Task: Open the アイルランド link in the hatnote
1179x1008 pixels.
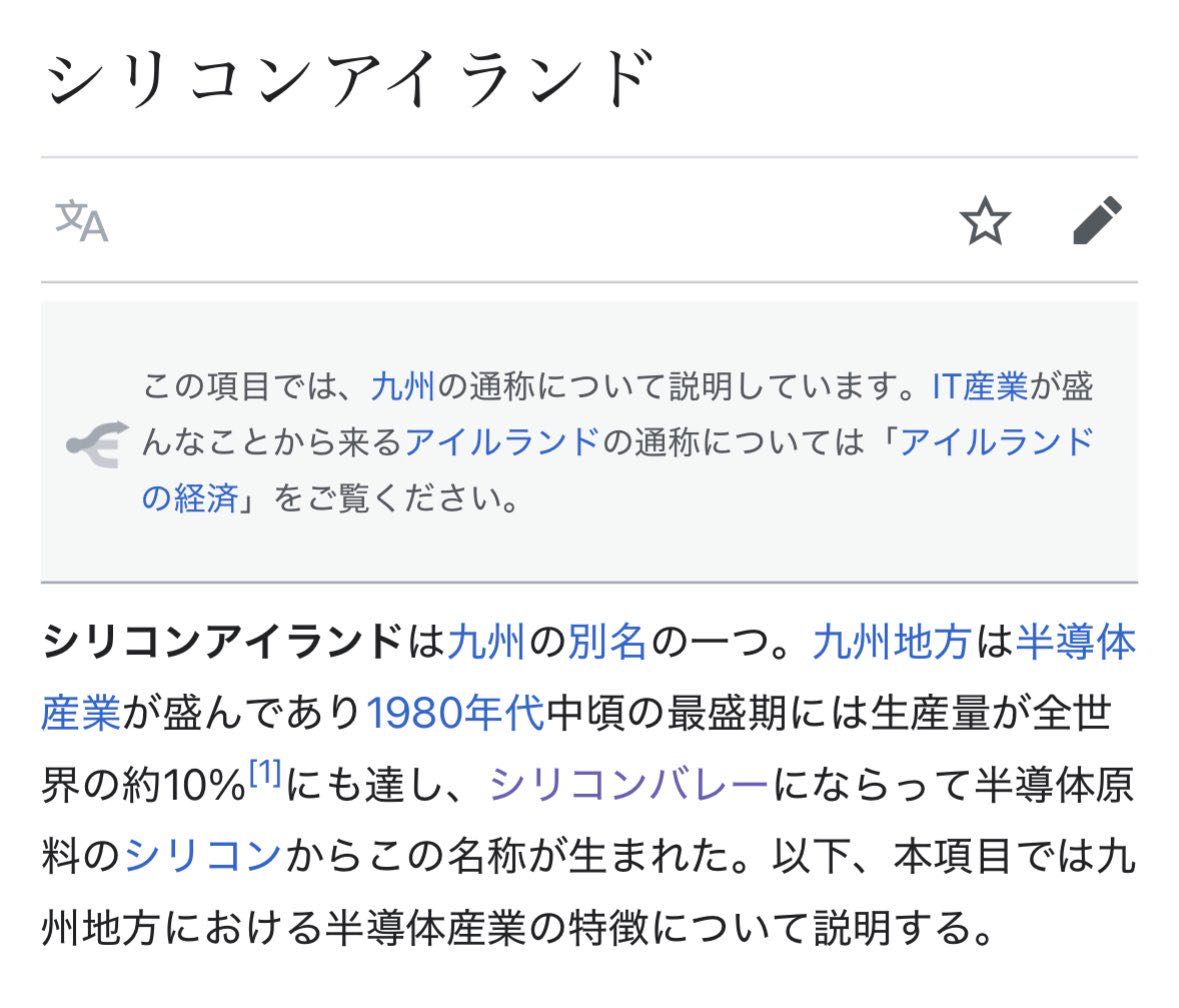Action: click(x=503, y=441)
